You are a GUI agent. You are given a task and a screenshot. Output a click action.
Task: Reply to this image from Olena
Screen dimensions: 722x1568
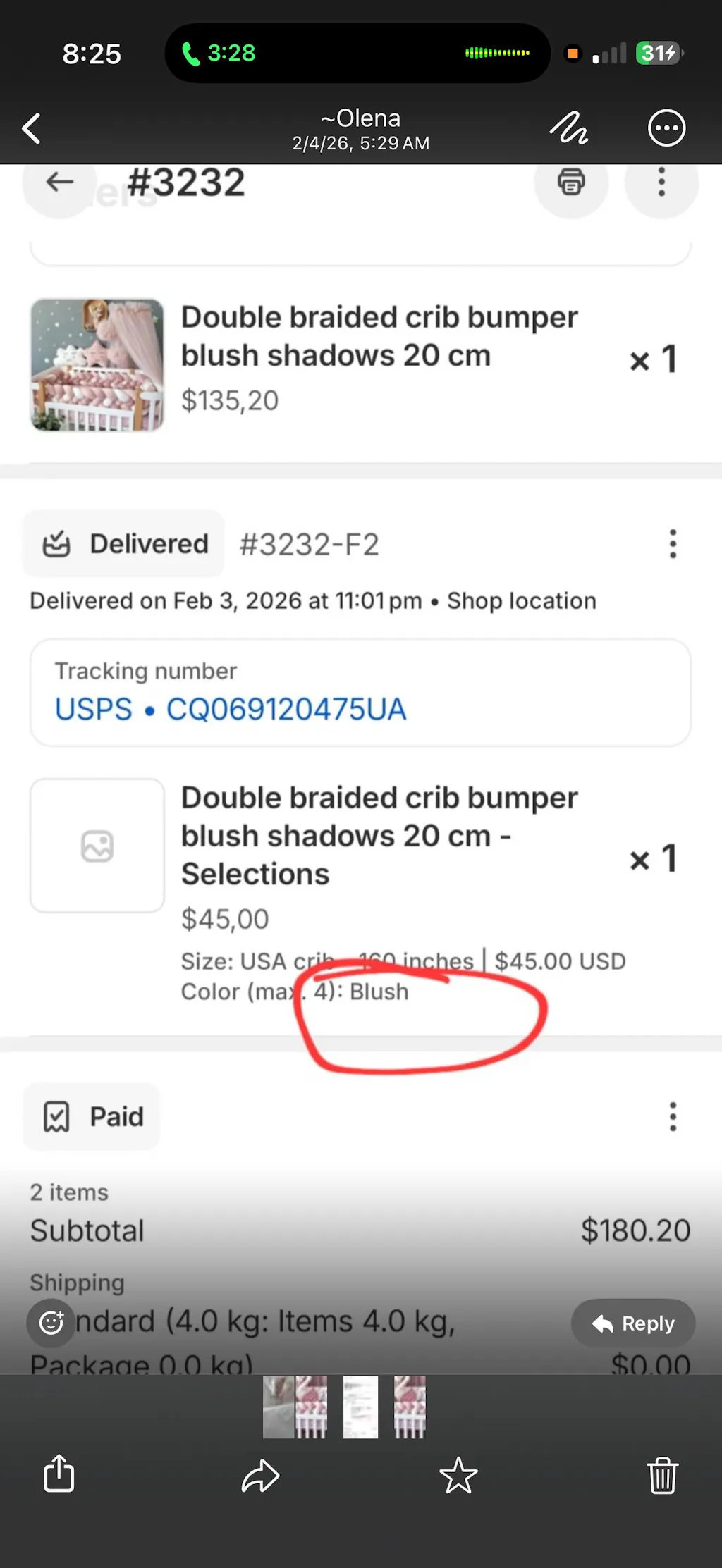click(x=632, y=1323)
